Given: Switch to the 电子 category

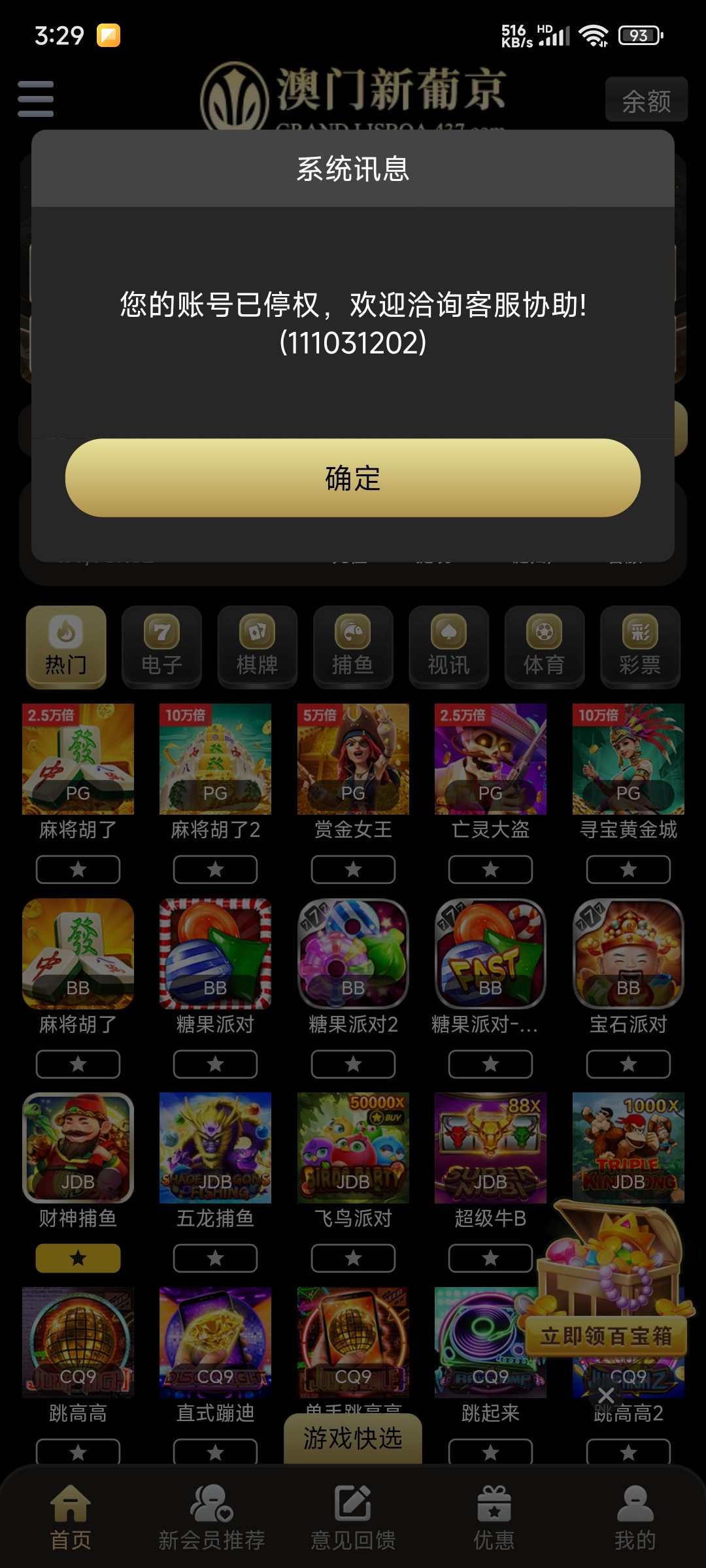Looking at the screenshot, I should pyautogui.click(x=161, y=647).
